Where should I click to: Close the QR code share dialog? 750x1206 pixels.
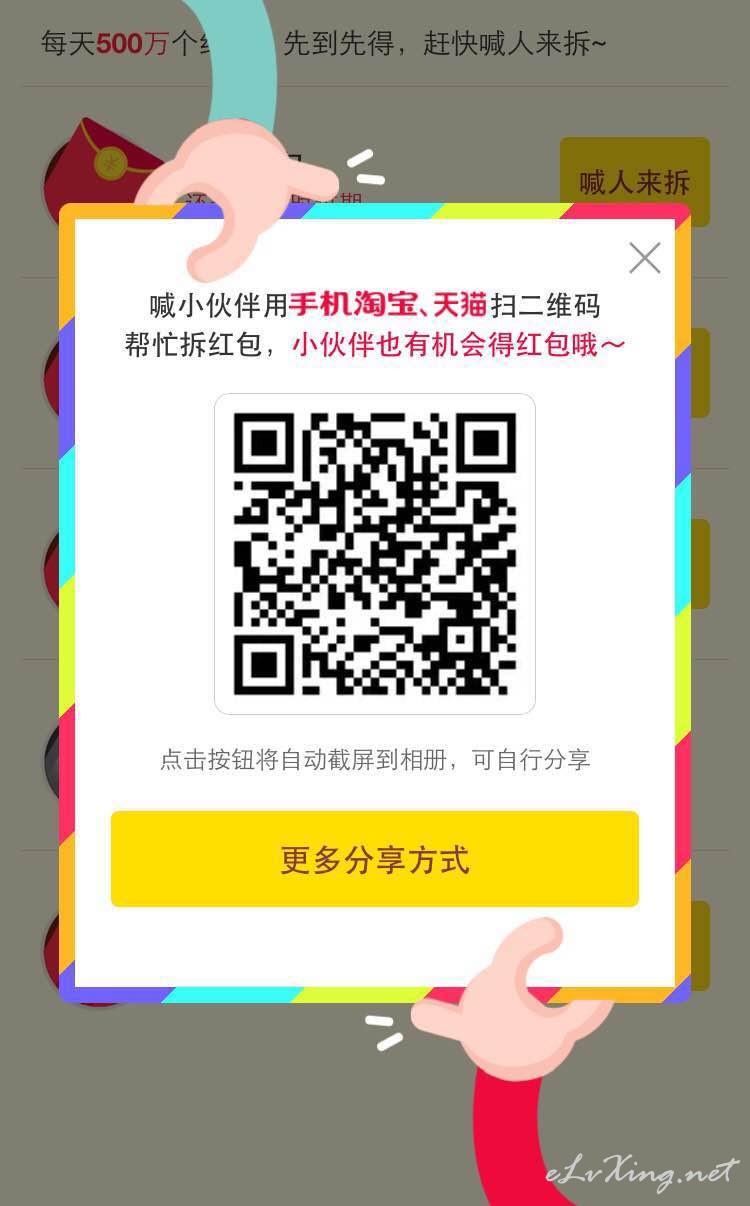point(645,258)
